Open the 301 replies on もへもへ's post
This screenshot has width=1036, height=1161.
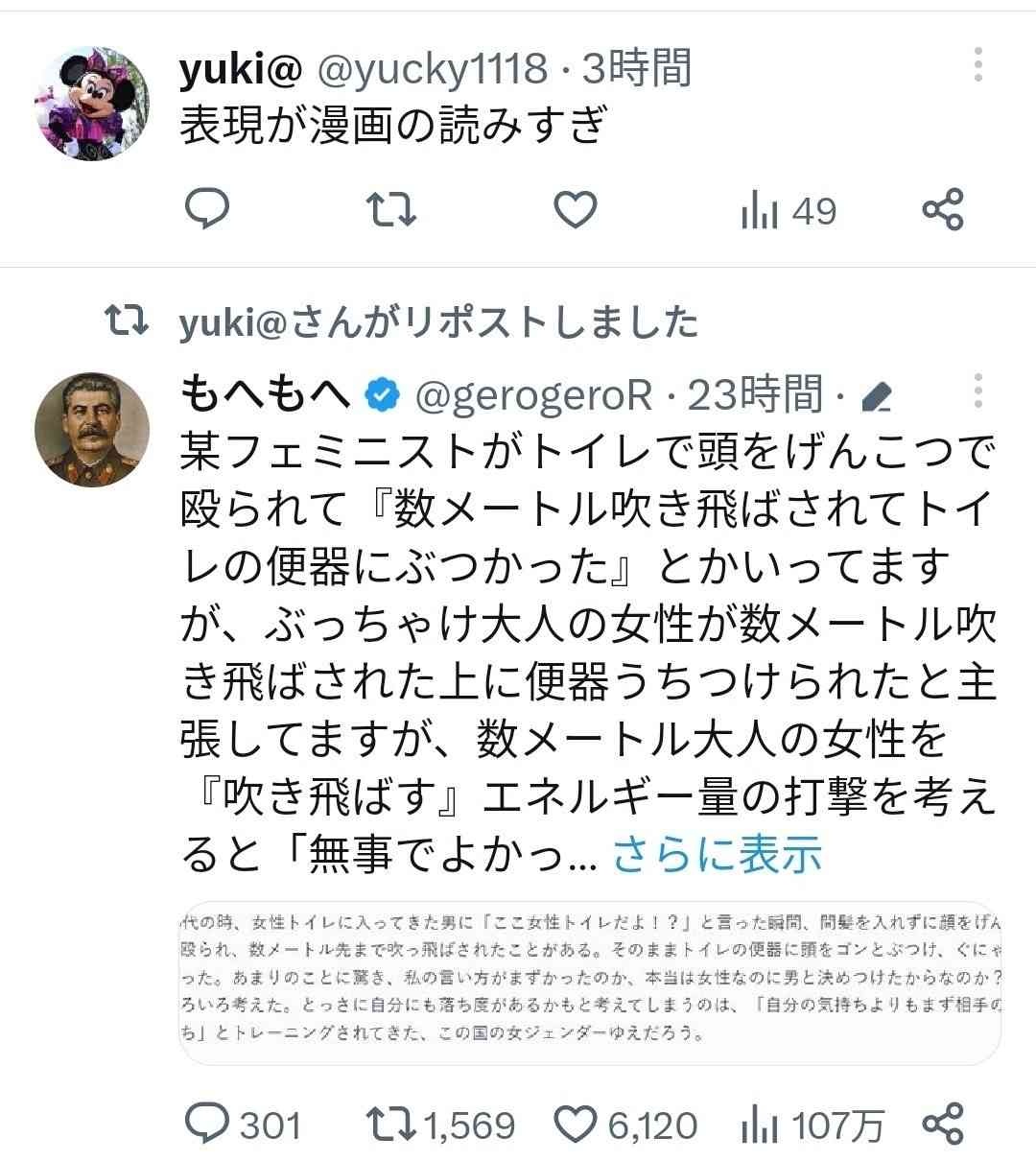click(242, 1125)
